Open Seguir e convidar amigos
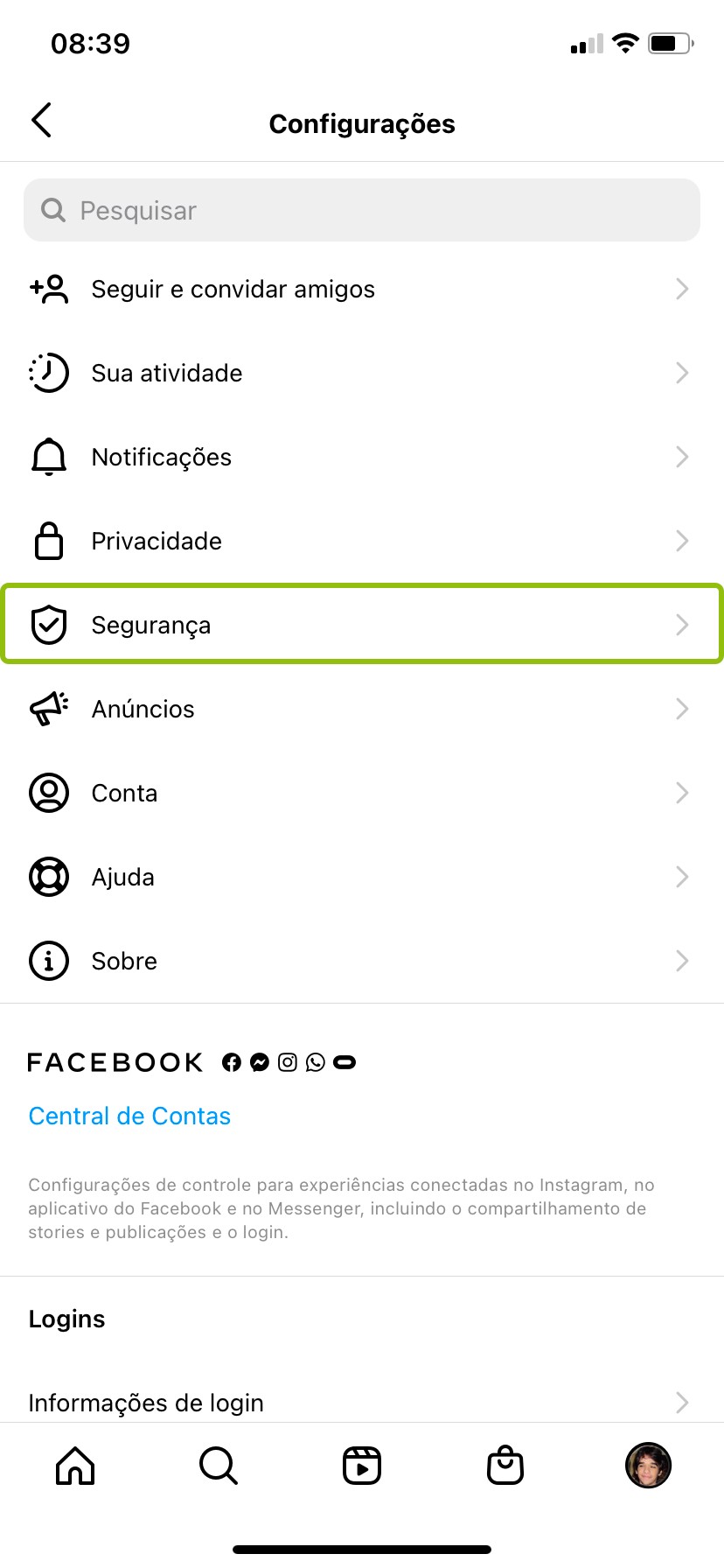The width and height of the screenshot is (724, 1568). [x=362, y=289]
